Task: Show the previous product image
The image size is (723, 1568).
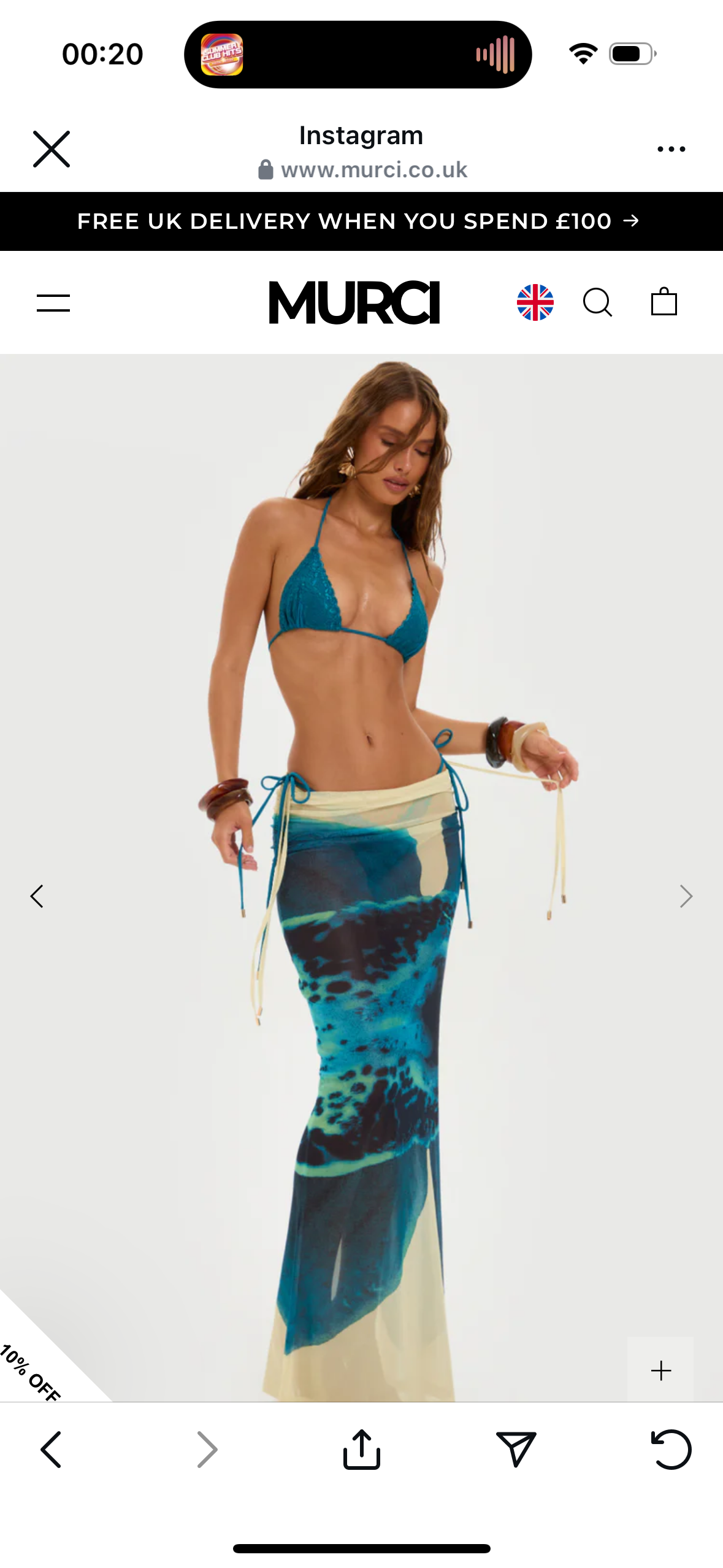Action: pos(37,896)
